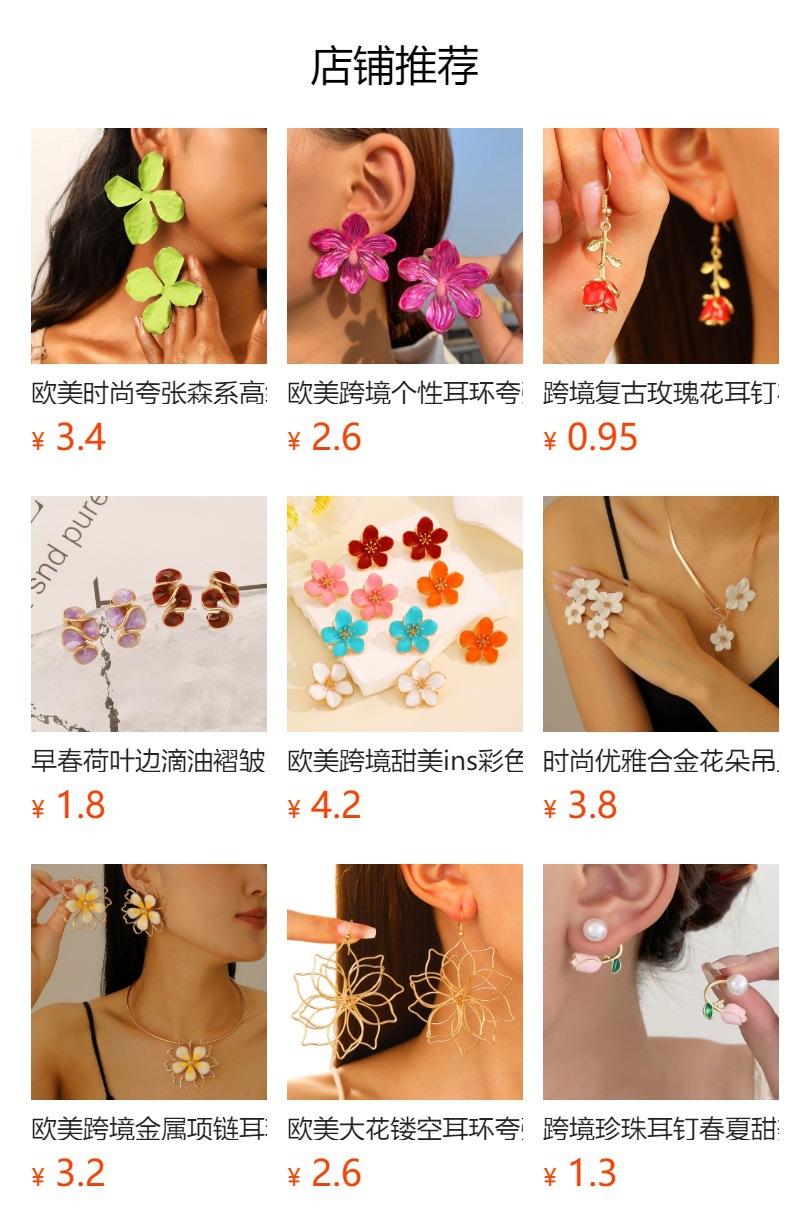This screenshot has height=1232, width=790.
Task: Select the 早春荷叶边滴油 earrings priced ¥1.8
Action: 148,614
